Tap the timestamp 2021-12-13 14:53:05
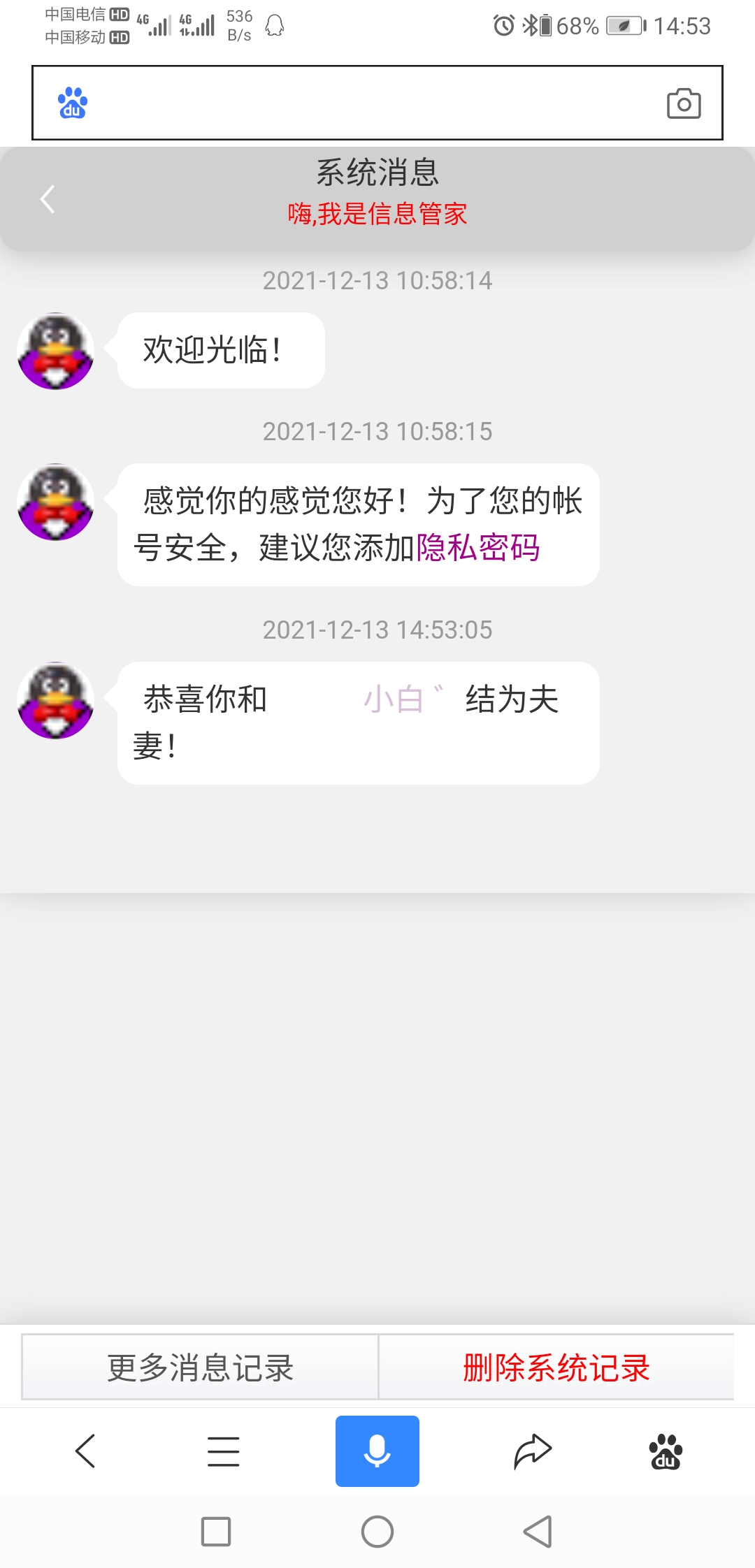This screenshot has height=1568, width=755. (377, 629)
